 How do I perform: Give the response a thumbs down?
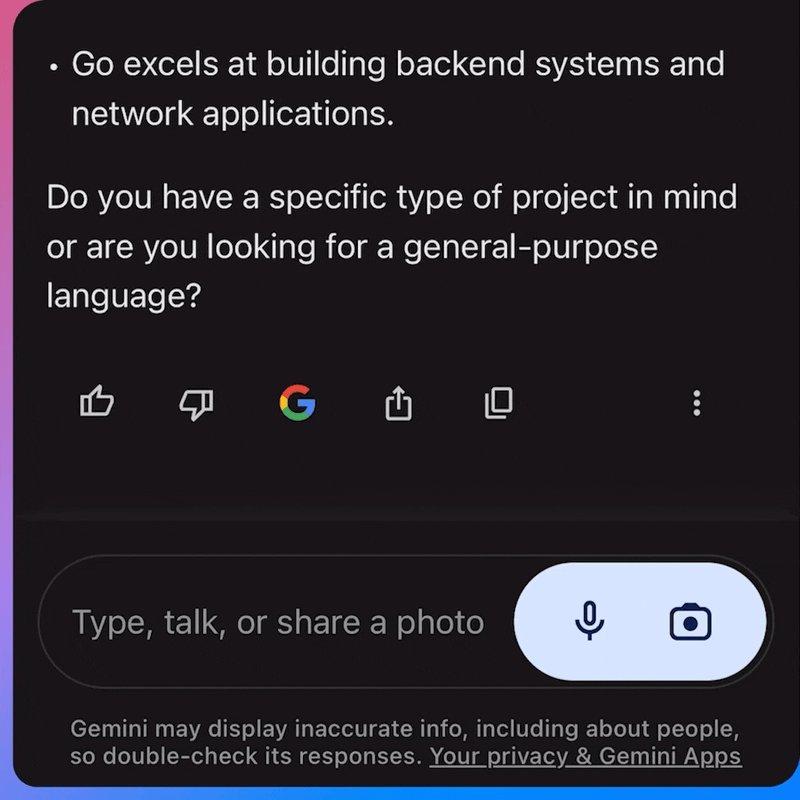(197, 403)
